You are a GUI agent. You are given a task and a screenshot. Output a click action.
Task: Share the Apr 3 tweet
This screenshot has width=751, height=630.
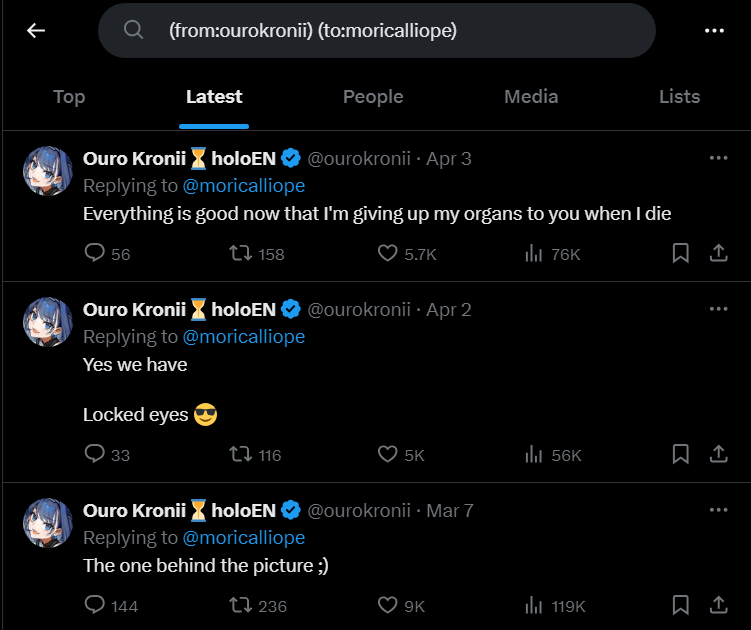click(x=718, y=254)
